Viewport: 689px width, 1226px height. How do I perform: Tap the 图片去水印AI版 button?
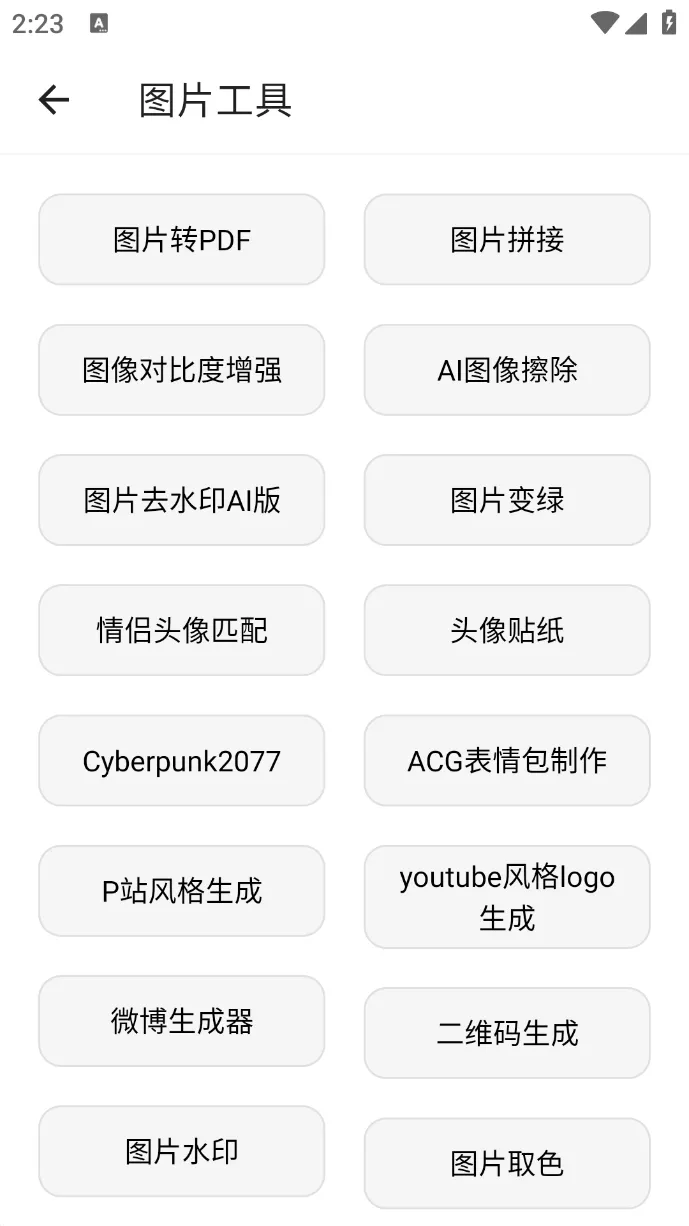[181, 500]
